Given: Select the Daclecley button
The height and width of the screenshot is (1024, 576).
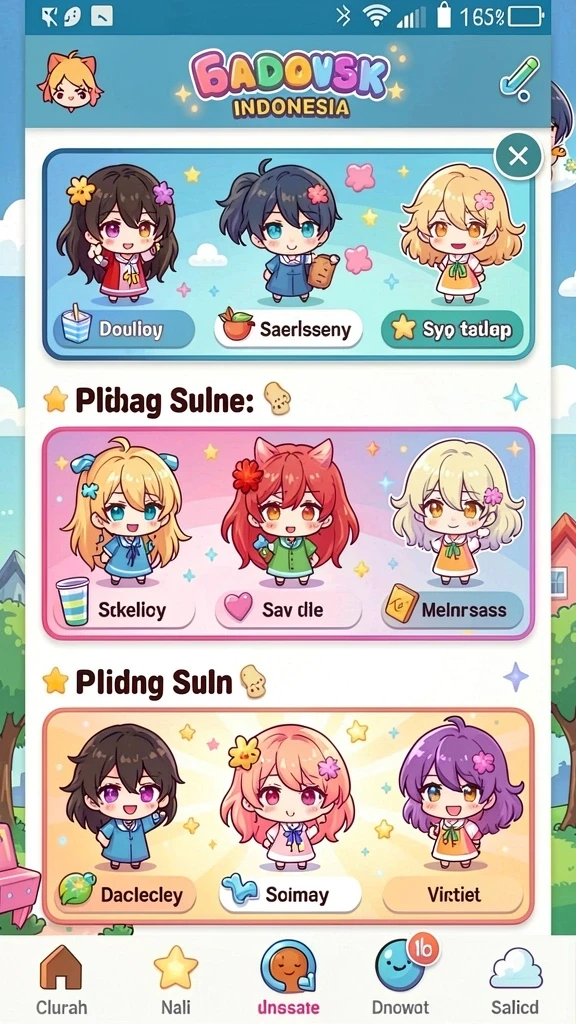Looking at the screenshot, I should 126,894.
